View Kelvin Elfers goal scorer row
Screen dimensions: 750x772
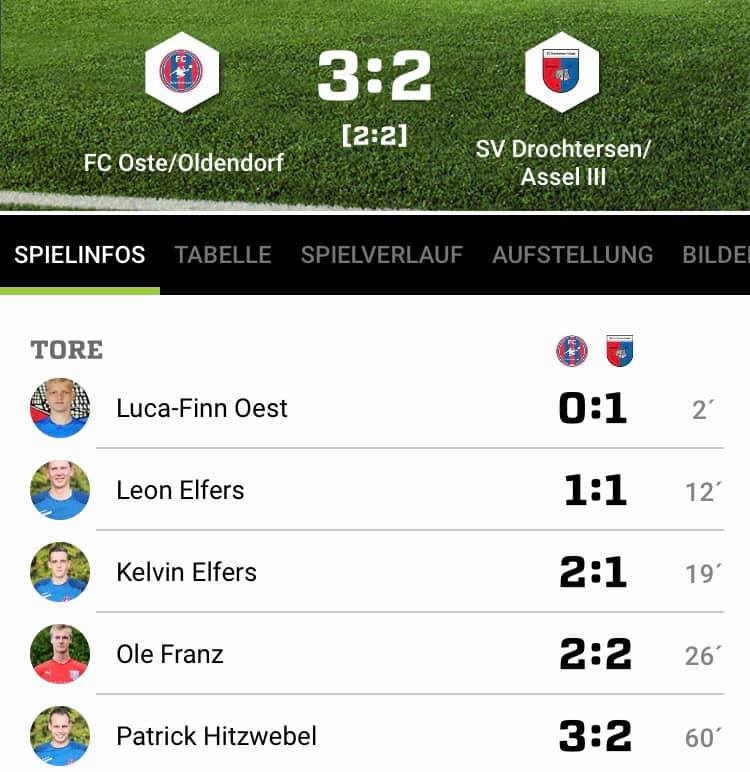[377, 572]
